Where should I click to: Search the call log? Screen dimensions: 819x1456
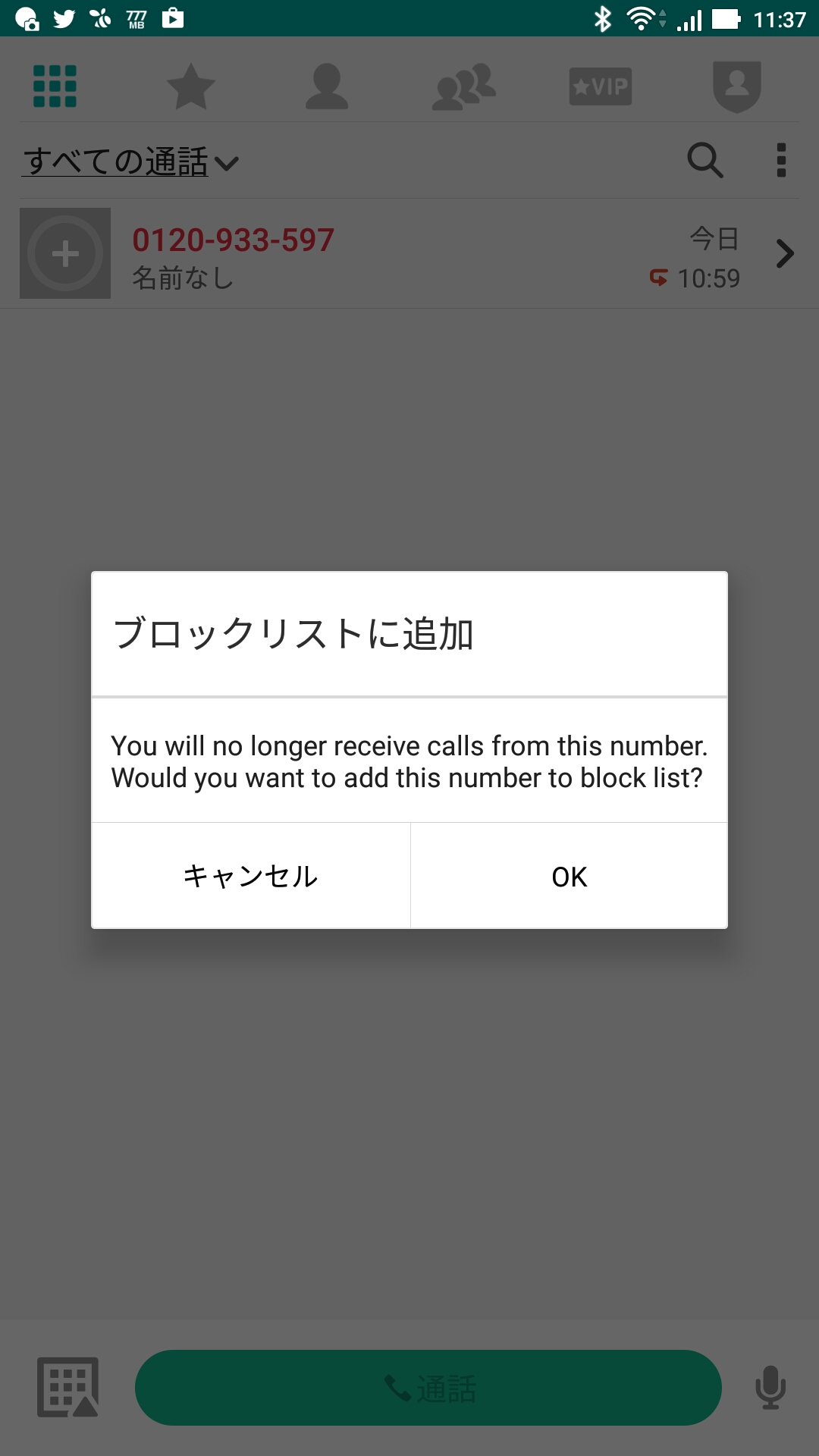click(x=704, y=160)
